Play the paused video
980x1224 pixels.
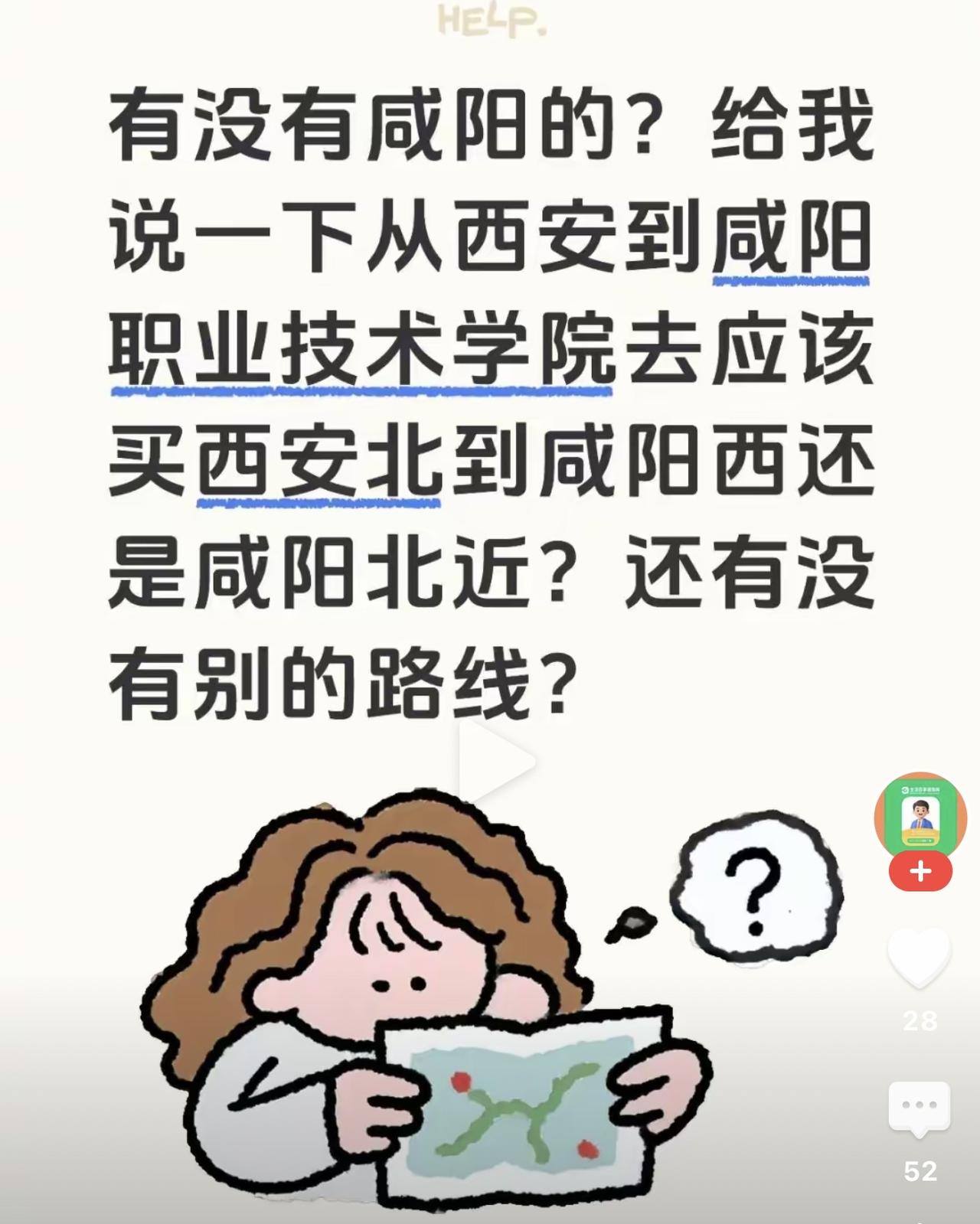(x=496, y=762)
